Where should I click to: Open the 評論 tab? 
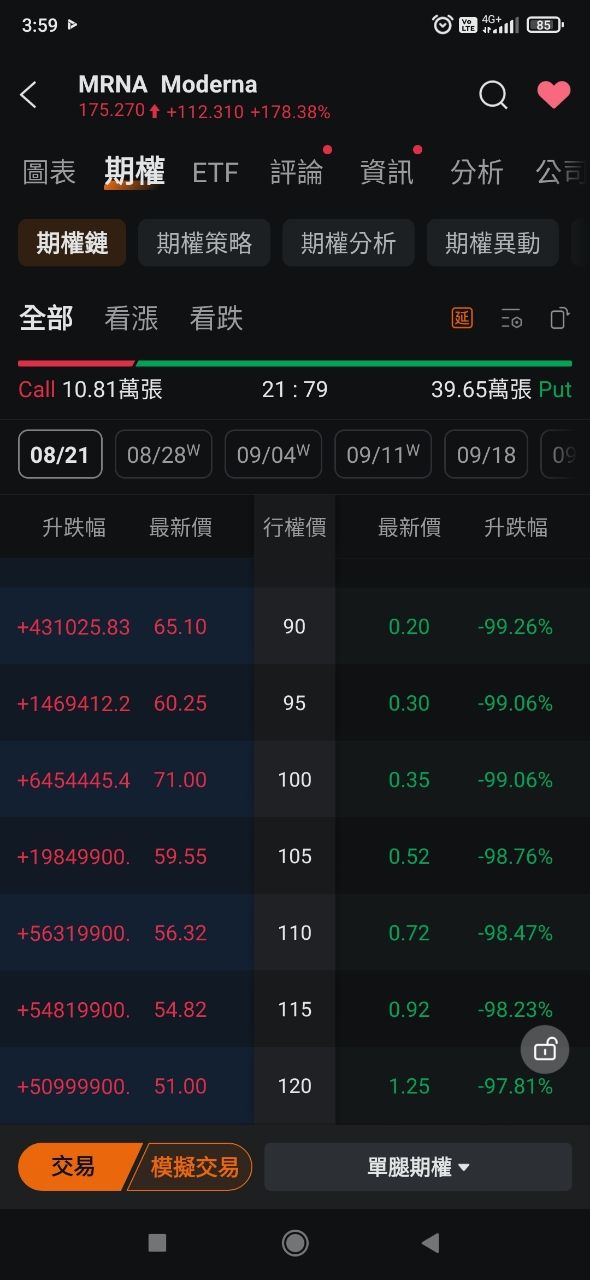point(297,172)
